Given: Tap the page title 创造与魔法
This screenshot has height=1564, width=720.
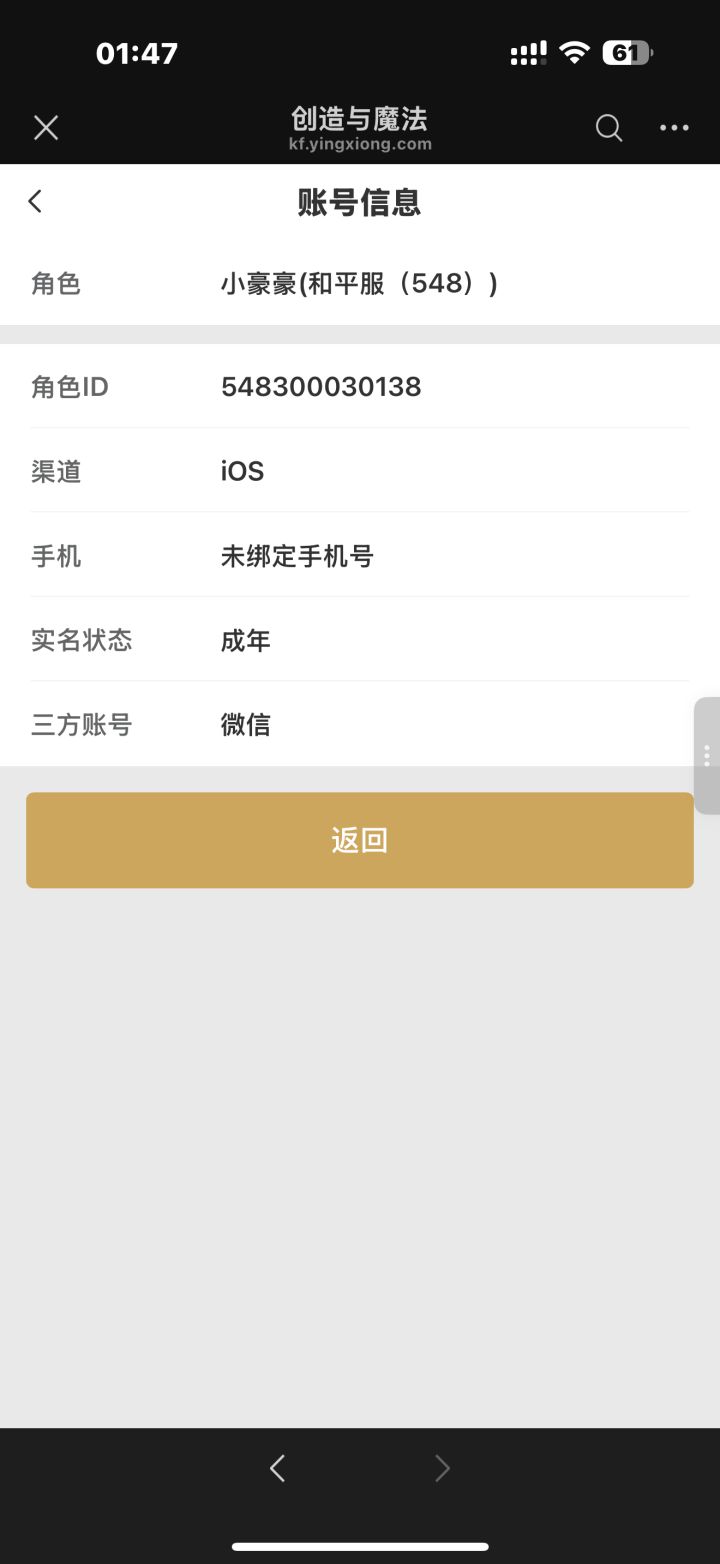Looking at the screenshot, I should click(360, 119).
